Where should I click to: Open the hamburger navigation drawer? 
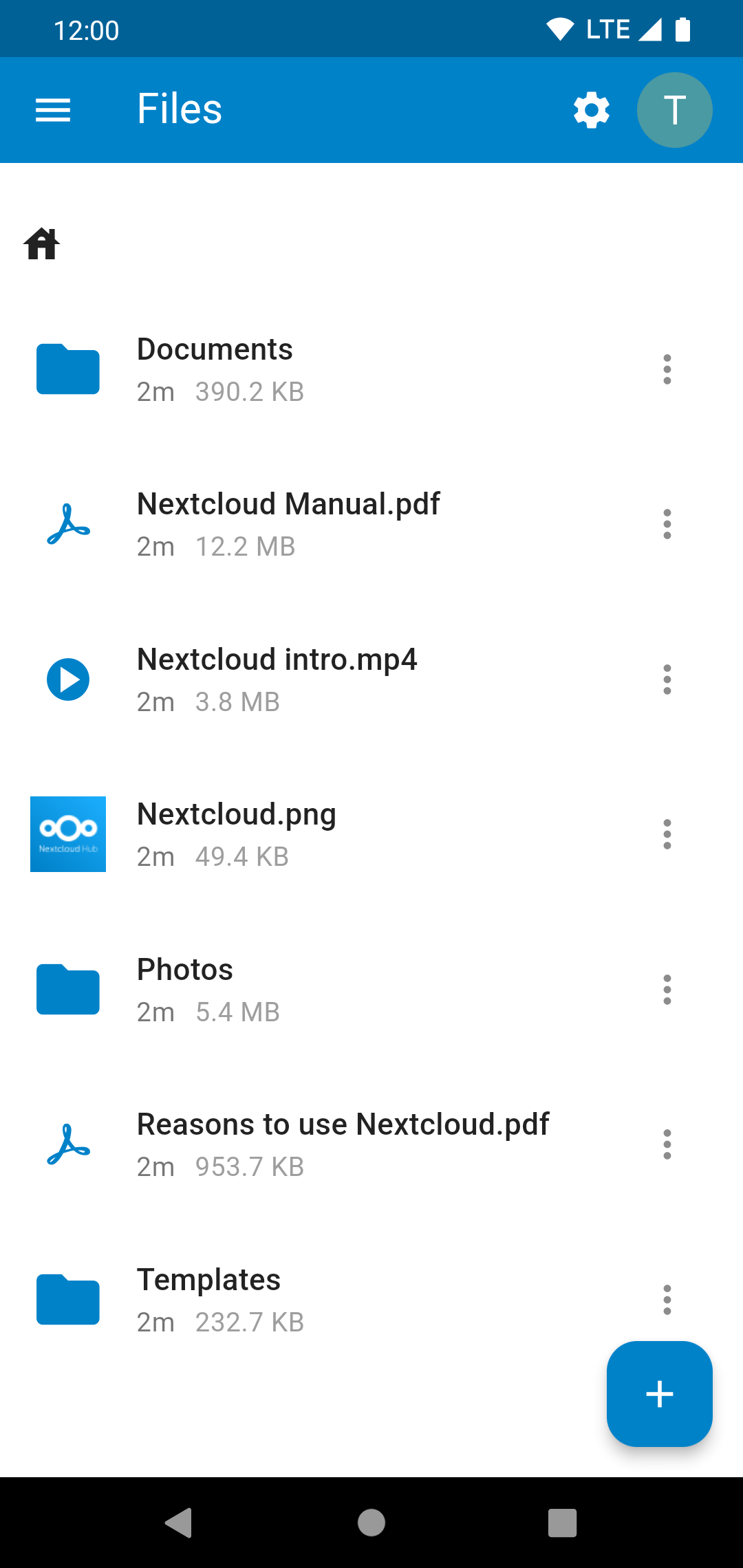coord(53,110)
